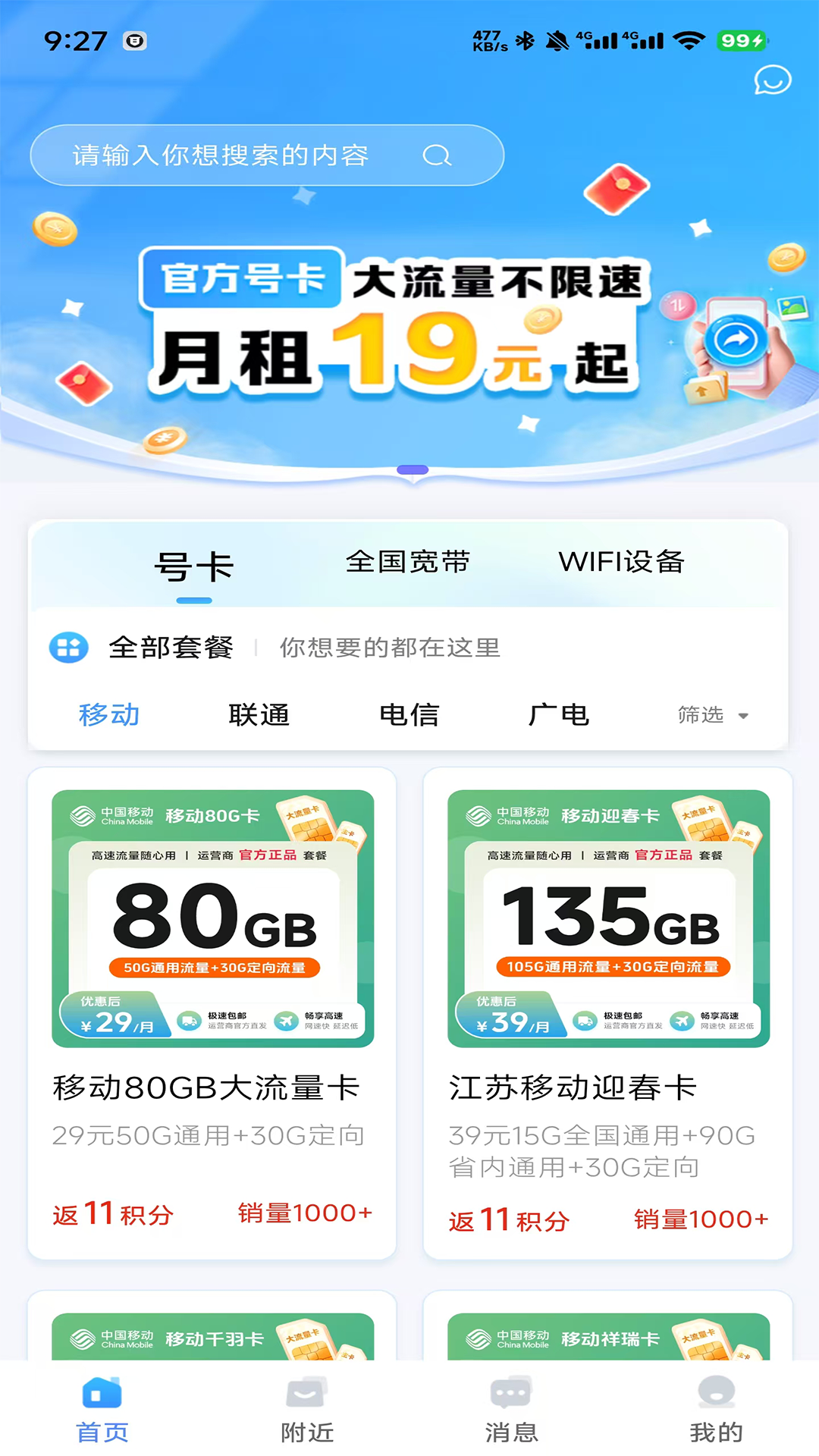Image resolution: width=819 pixels, height=1456 pixels.
Task: Open the 江苏移动迎春卡 product card
Action: tap(608, 1012)
